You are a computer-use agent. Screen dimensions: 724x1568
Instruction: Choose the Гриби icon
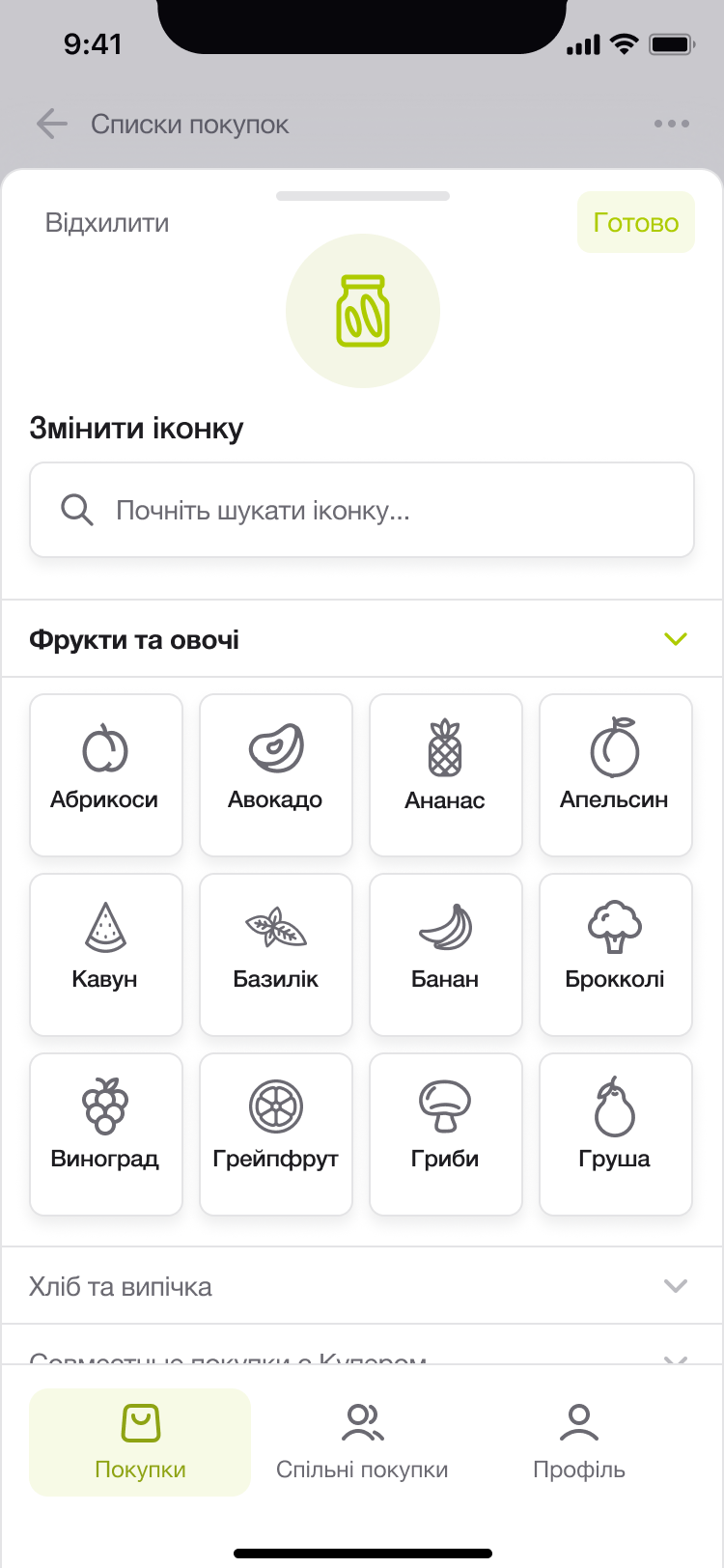click(x=446, y=1134)
